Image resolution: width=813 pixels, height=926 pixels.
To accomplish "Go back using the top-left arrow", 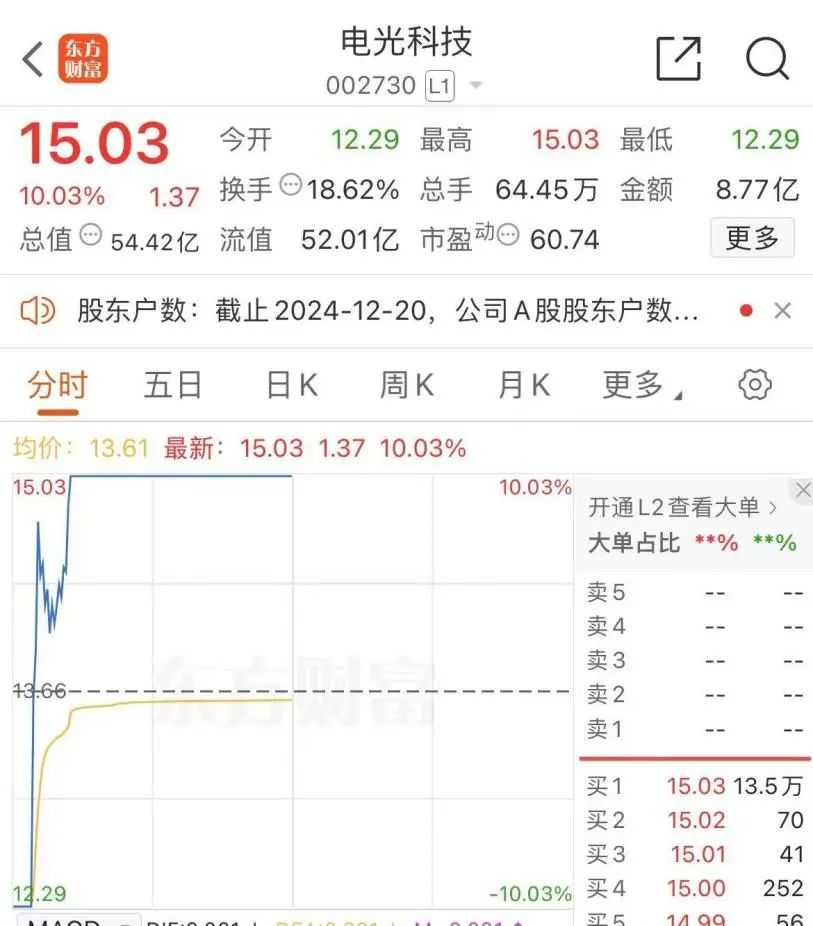I will (x=33, y=60).
